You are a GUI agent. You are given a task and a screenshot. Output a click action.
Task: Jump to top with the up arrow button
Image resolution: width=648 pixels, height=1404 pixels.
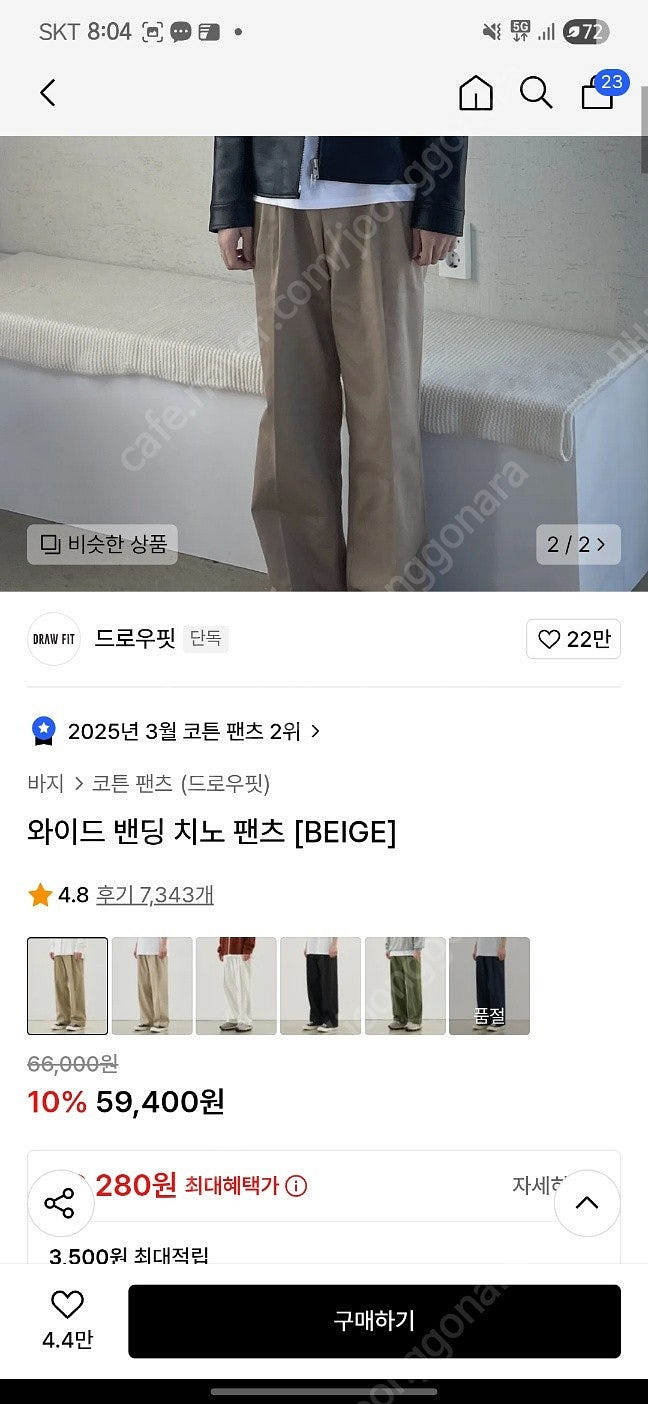coord(587,1203)
